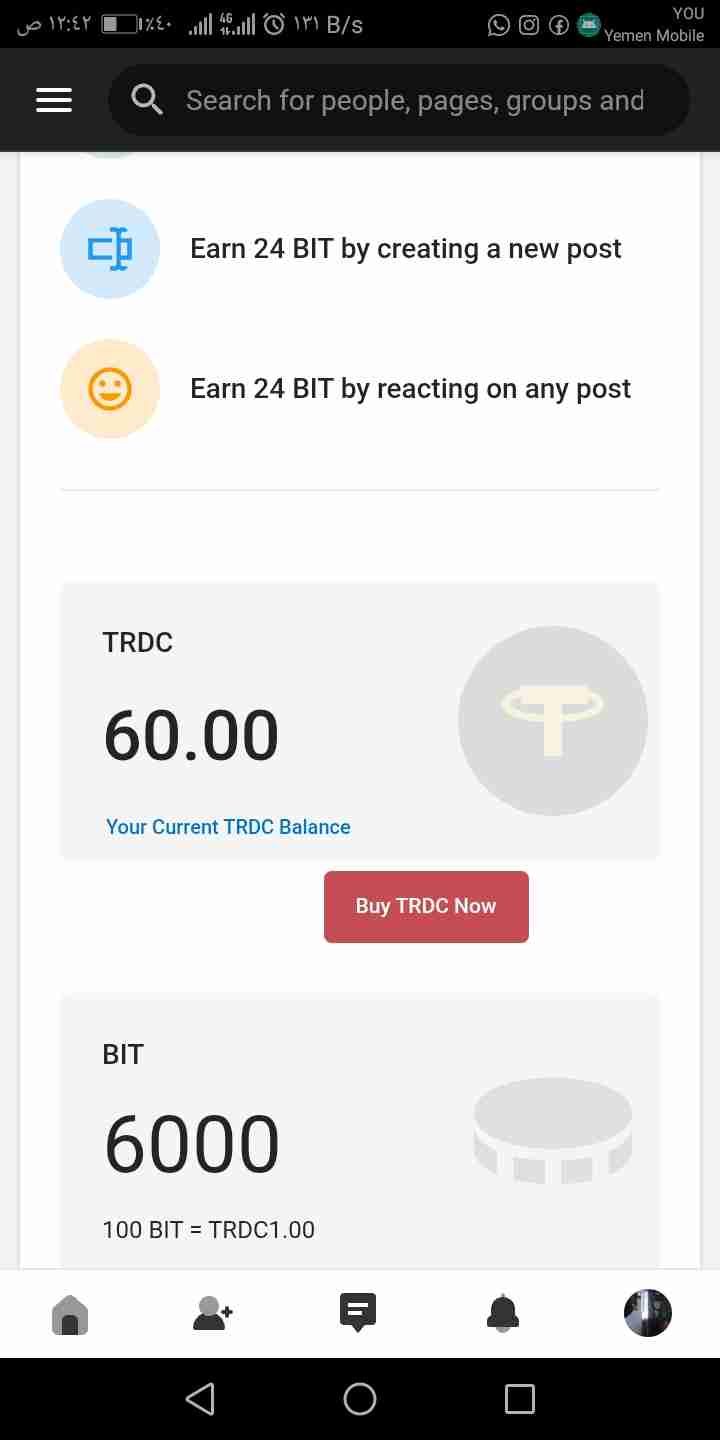Tap the Buy TRDC Now button
The width and height of the screenshot is (720, 1440).
(x=426, y=906)
